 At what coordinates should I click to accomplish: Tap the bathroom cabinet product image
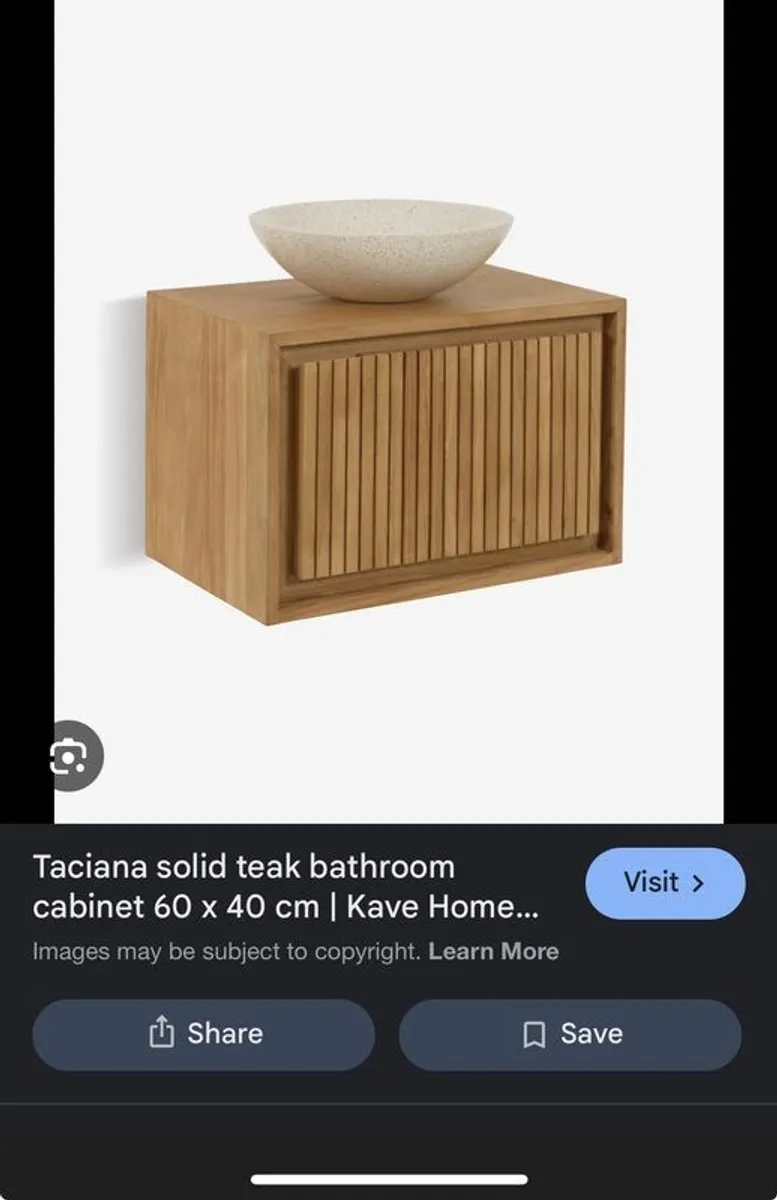[400, 450]
